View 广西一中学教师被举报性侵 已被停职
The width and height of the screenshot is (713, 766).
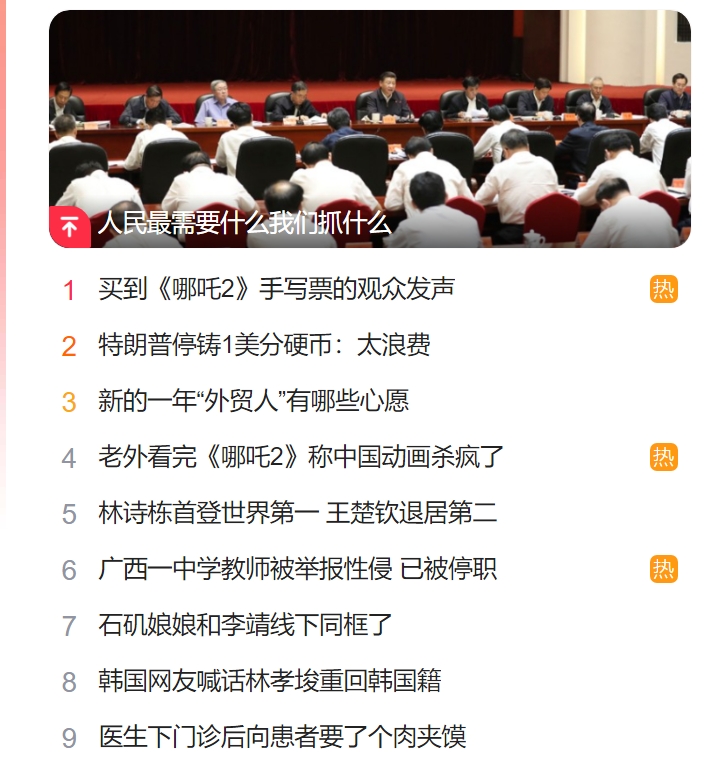pos(298,570)
